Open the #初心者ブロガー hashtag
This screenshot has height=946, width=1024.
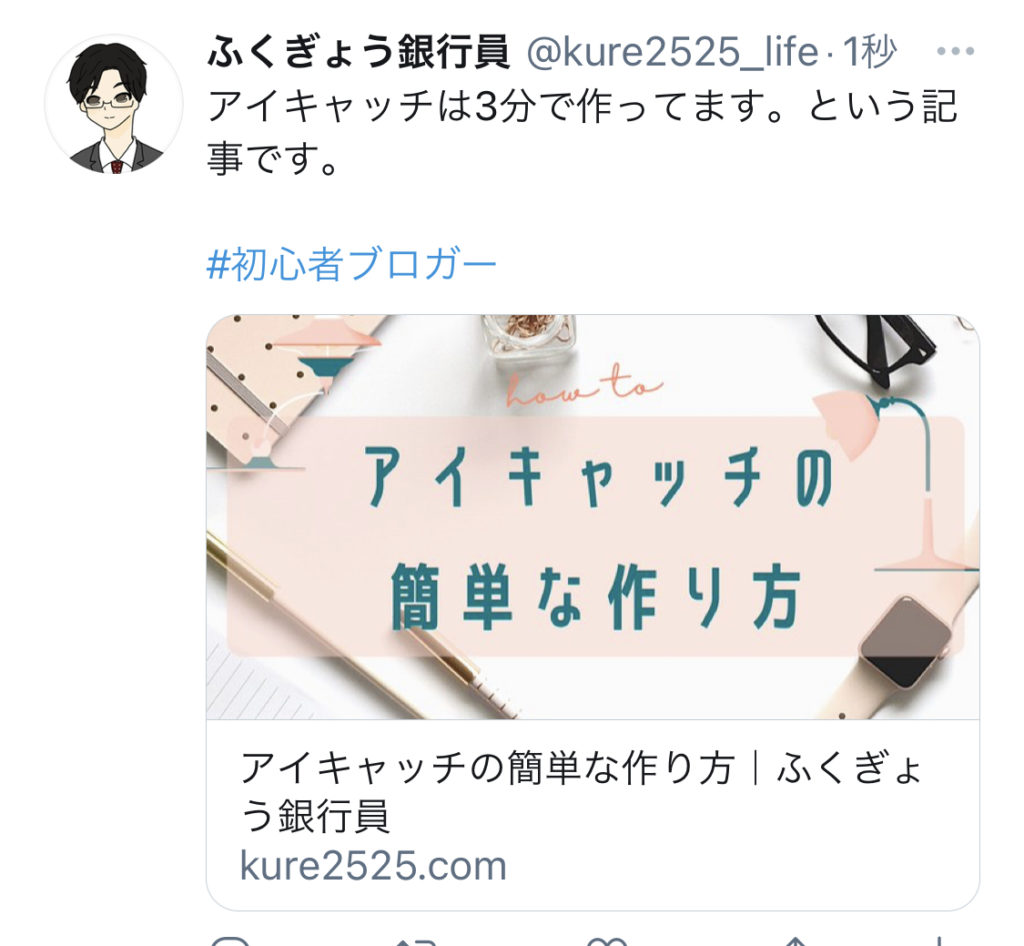(x=351, y=266)
